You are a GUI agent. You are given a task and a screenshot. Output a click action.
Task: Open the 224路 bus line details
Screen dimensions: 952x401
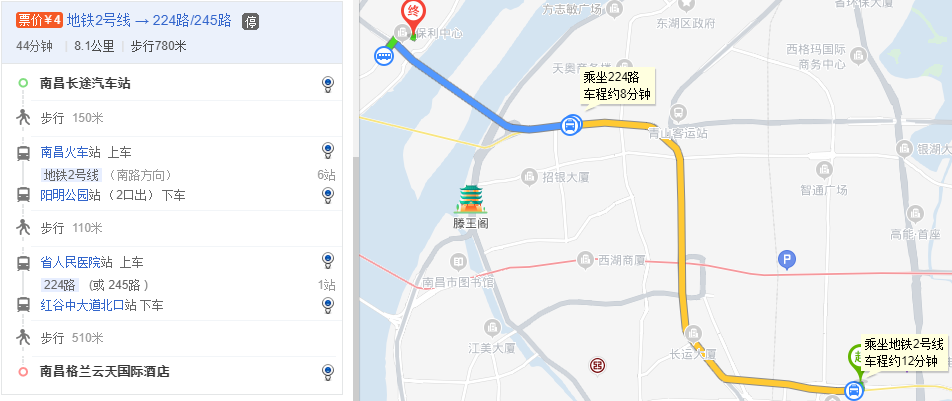pos(58,284)
